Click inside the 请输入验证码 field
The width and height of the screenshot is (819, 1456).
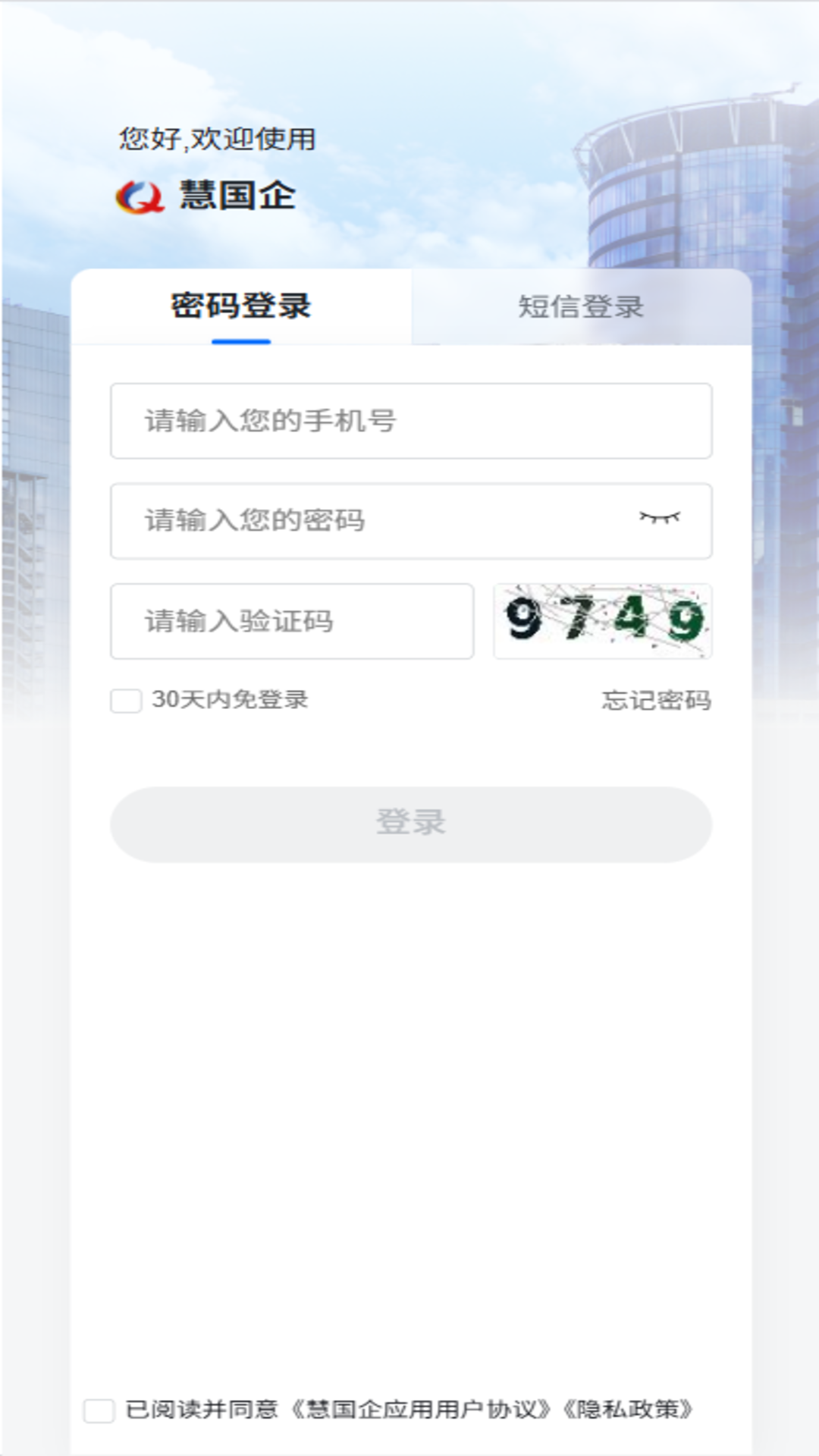(292, 620)
